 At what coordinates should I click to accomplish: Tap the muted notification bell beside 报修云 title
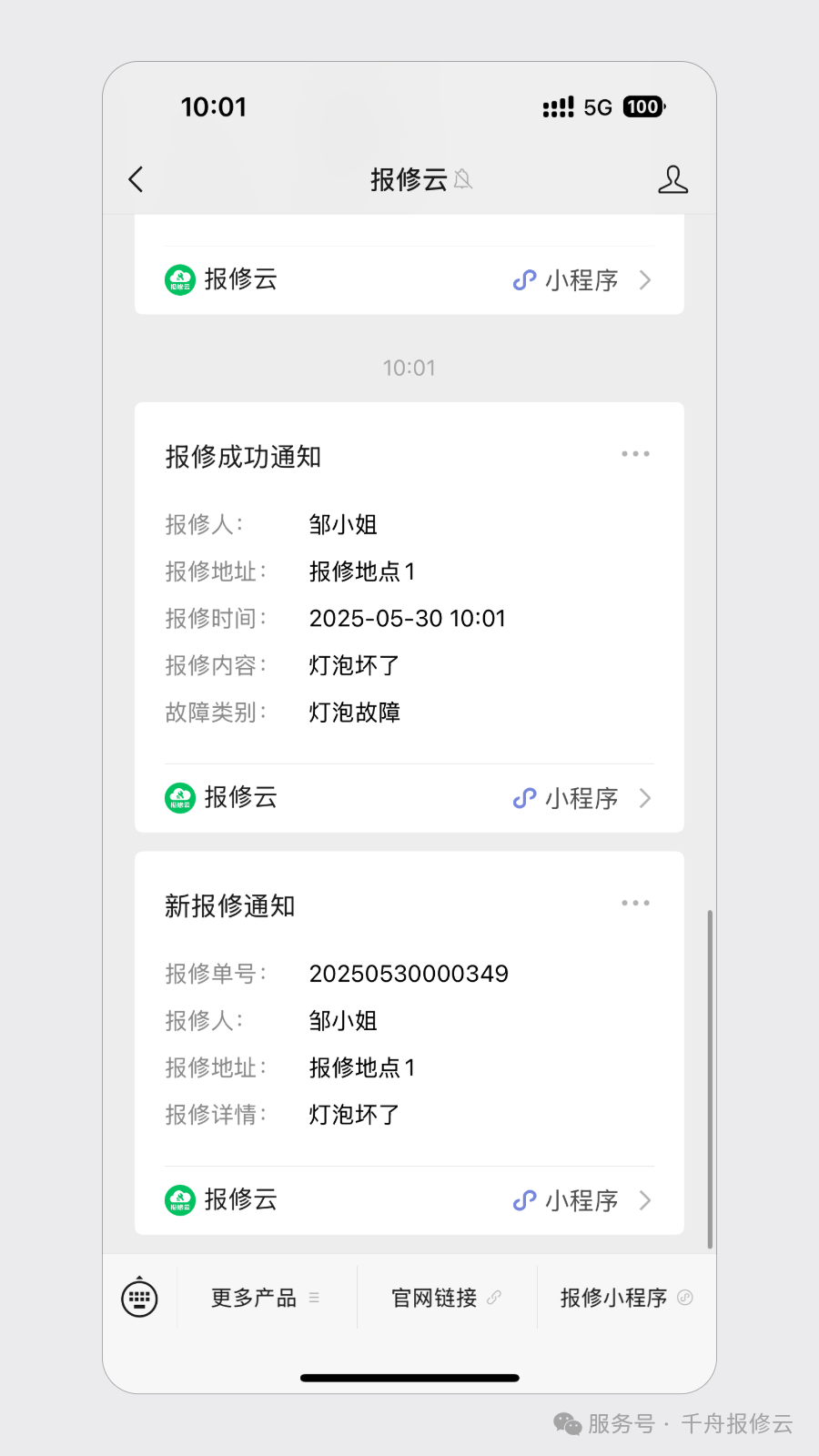[463, 179]
